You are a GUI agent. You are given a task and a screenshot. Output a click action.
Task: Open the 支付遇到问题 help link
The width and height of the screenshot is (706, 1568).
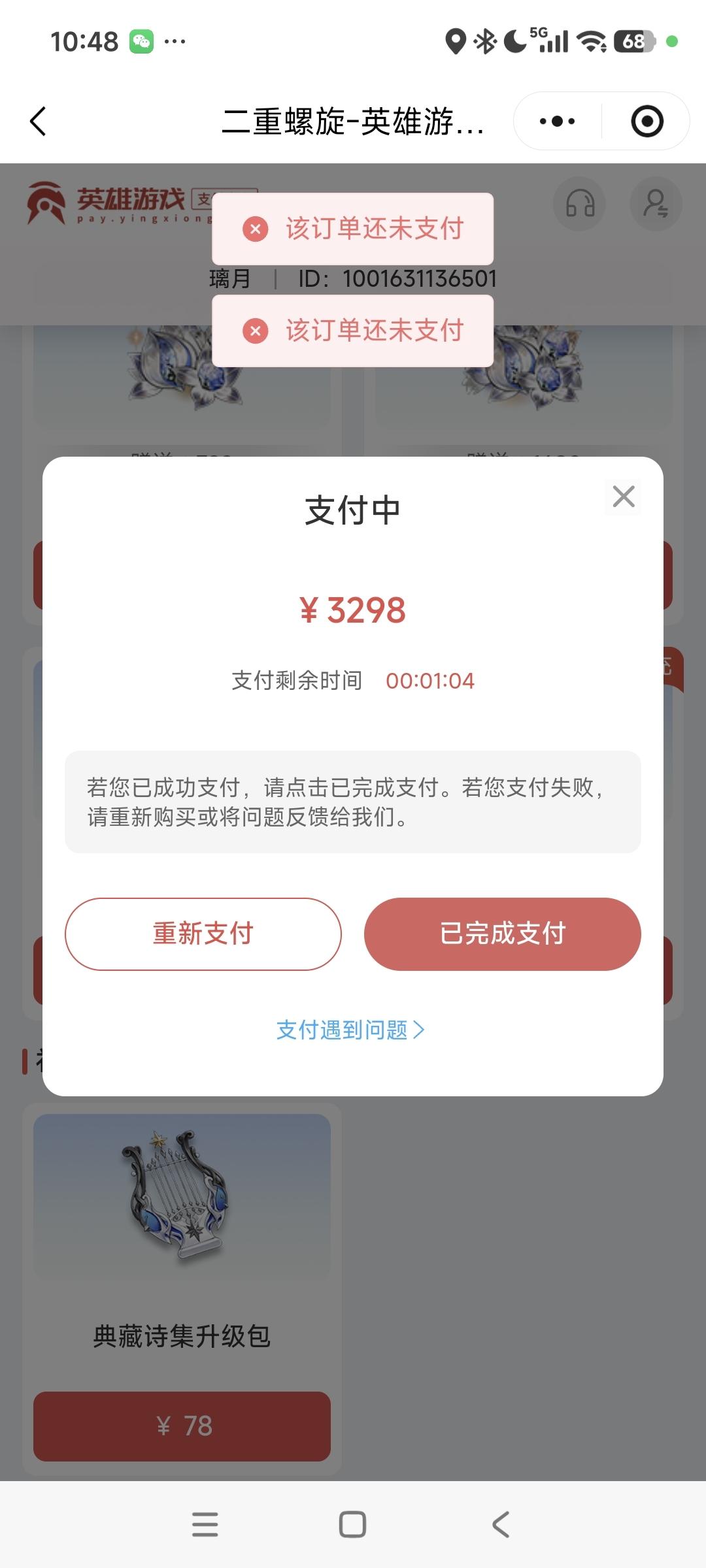(350, 1030)
